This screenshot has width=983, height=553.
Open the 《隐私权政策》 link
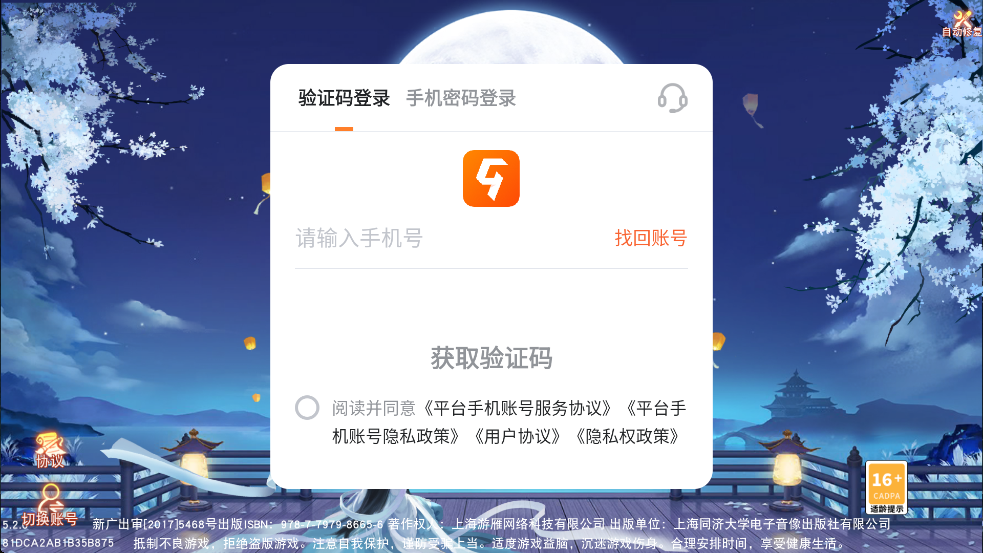tap(628, 436)
